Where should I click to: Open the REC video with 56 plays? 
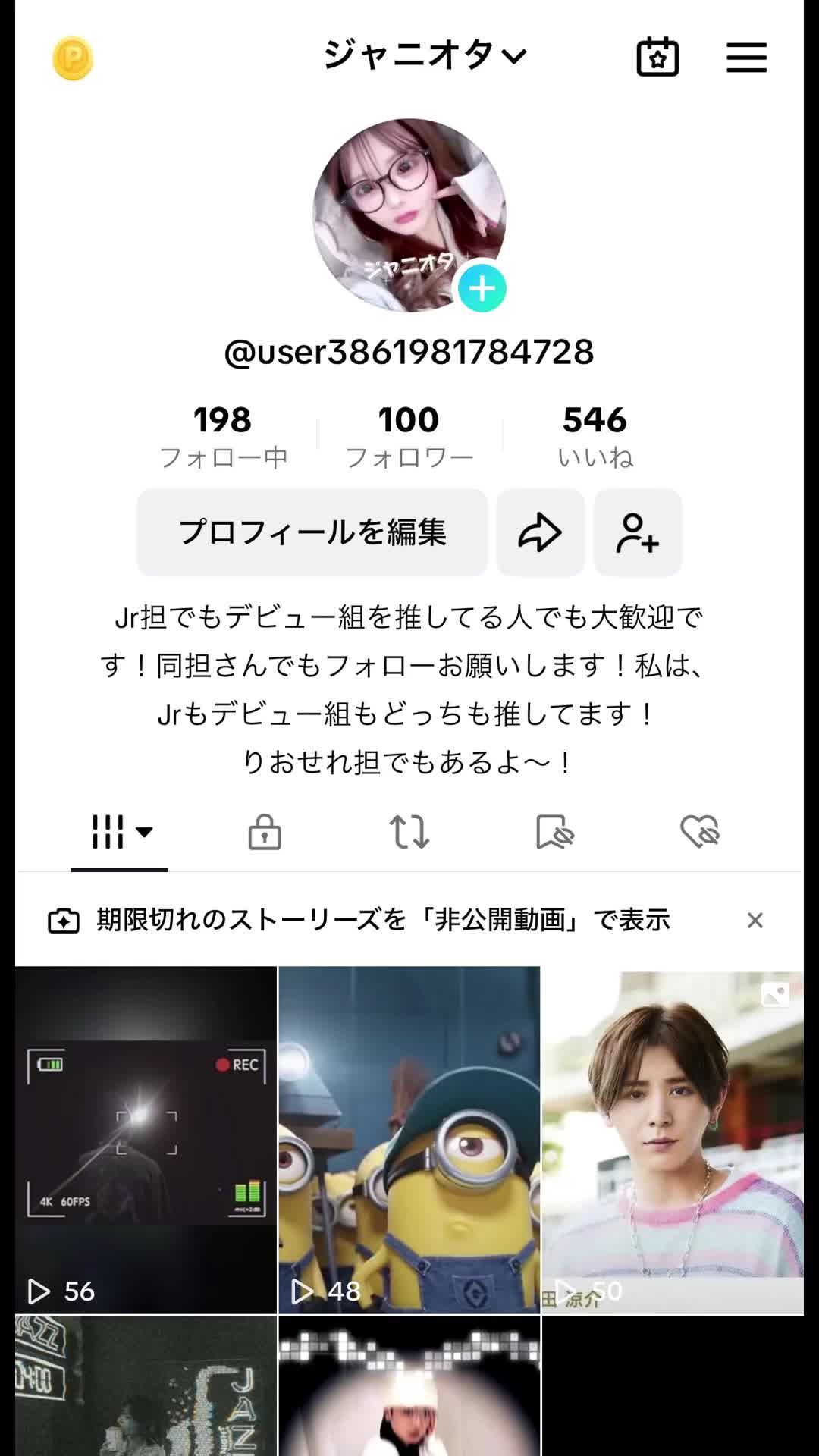tap(146, 1139)
